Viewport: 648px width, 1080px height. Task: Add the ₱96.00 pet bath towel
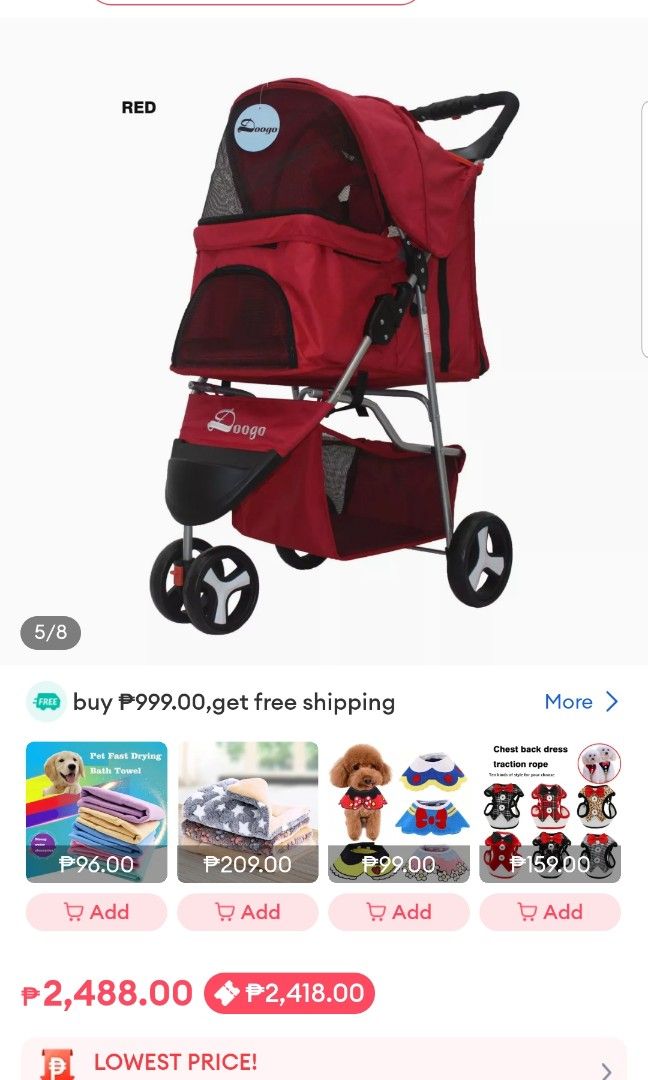pos(96,912)
